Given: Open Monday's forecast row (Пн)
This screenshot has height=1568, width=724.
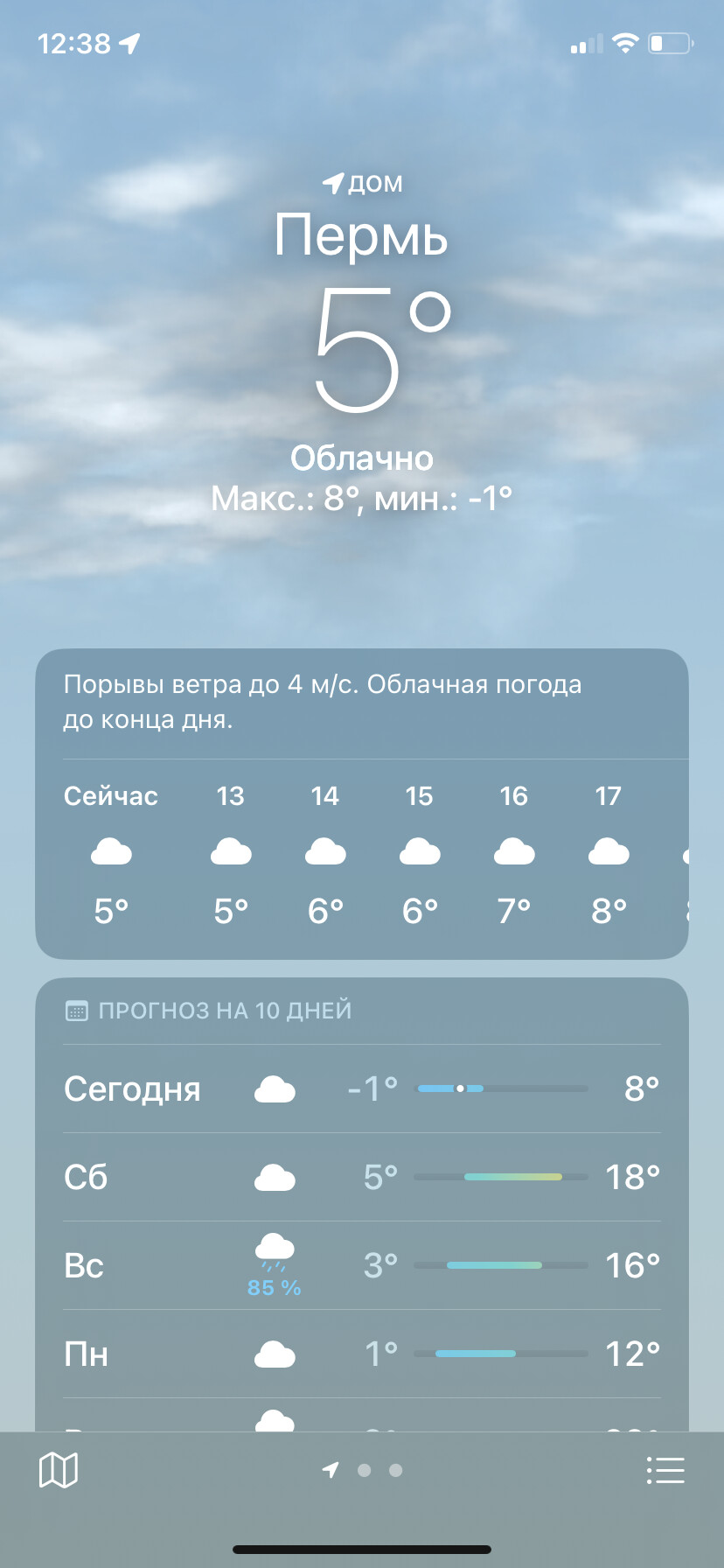Looking at the screenshot, I should click(x=362, y=1354).
